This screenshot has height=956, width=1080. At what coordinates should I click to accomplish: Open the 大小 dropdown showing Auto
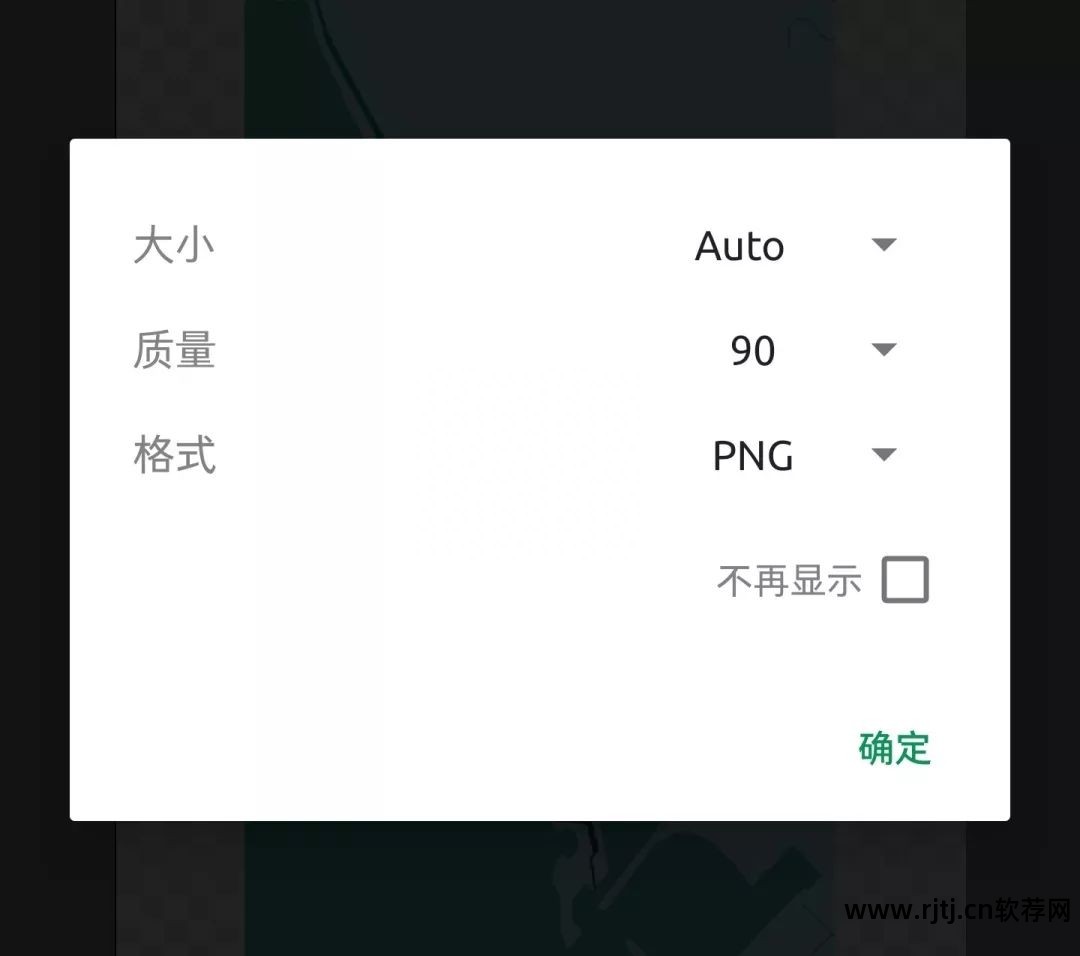(x=795, y=246)
